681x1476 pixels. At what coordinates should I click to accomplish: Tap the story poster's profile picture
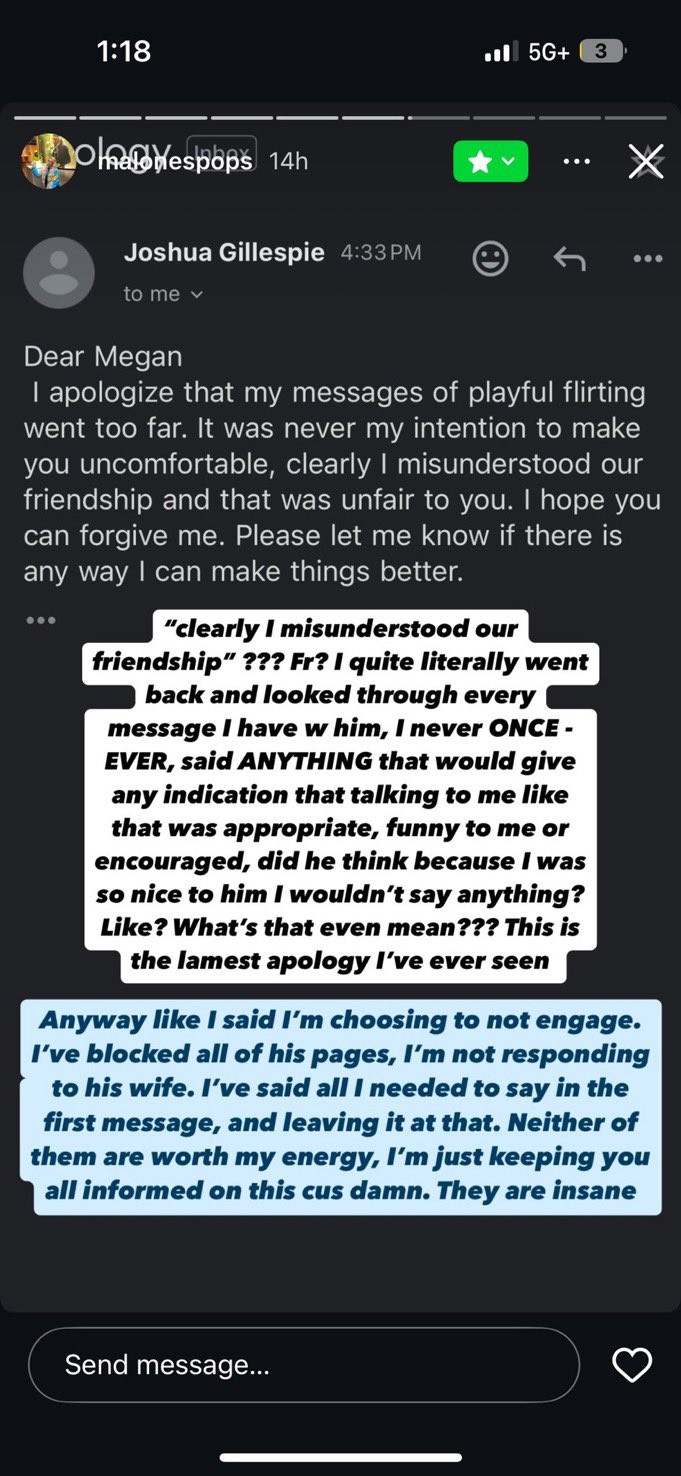49,161
